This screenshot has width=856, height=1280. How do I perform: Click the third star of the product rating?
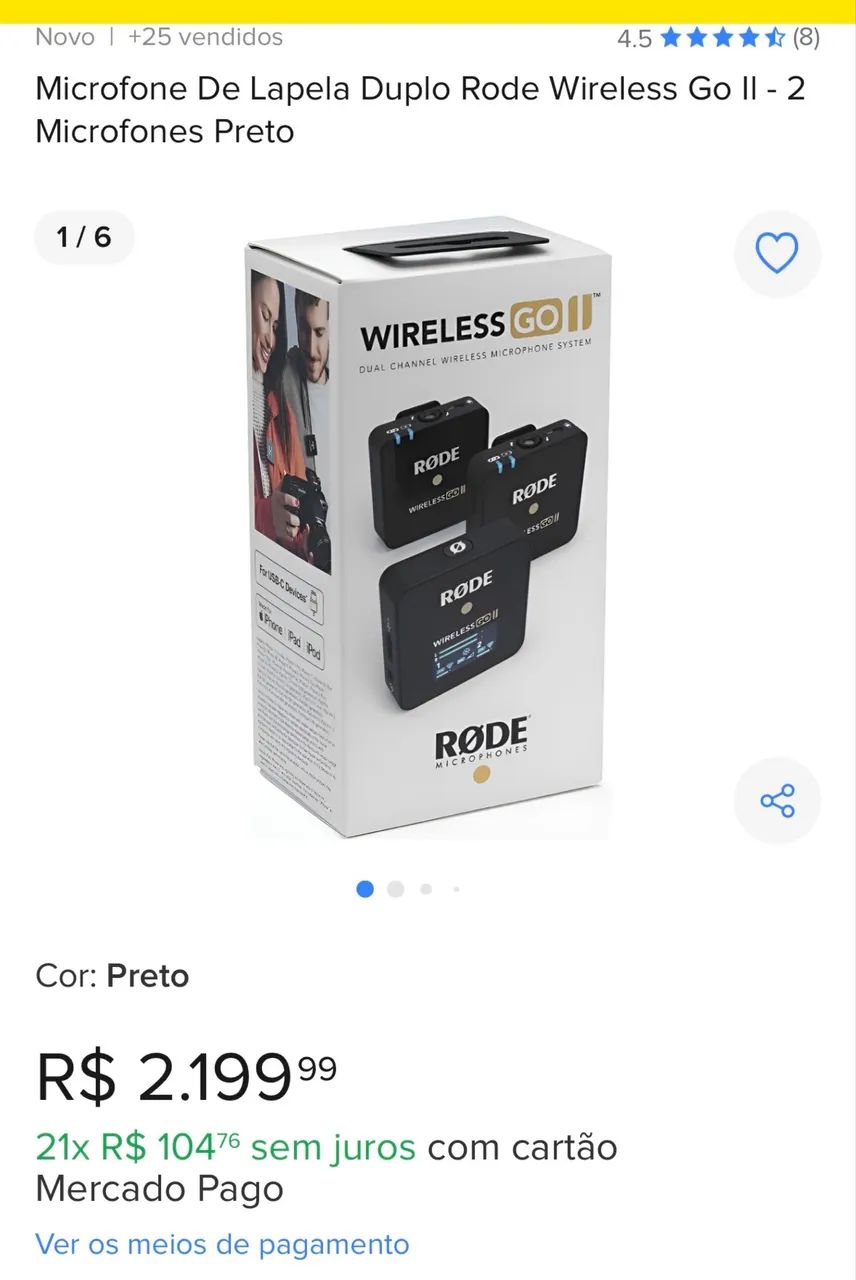(724, 37)
